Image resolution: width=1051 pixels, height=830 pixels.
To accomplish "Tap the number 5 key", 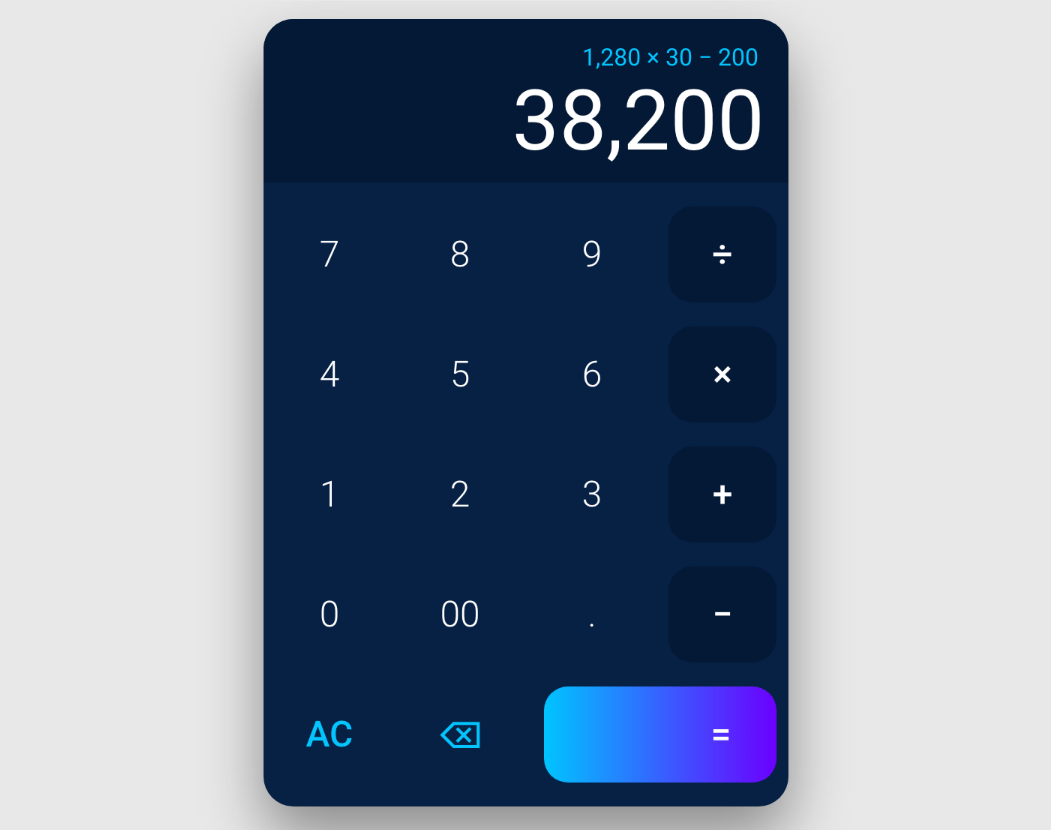I will point(460,374).
